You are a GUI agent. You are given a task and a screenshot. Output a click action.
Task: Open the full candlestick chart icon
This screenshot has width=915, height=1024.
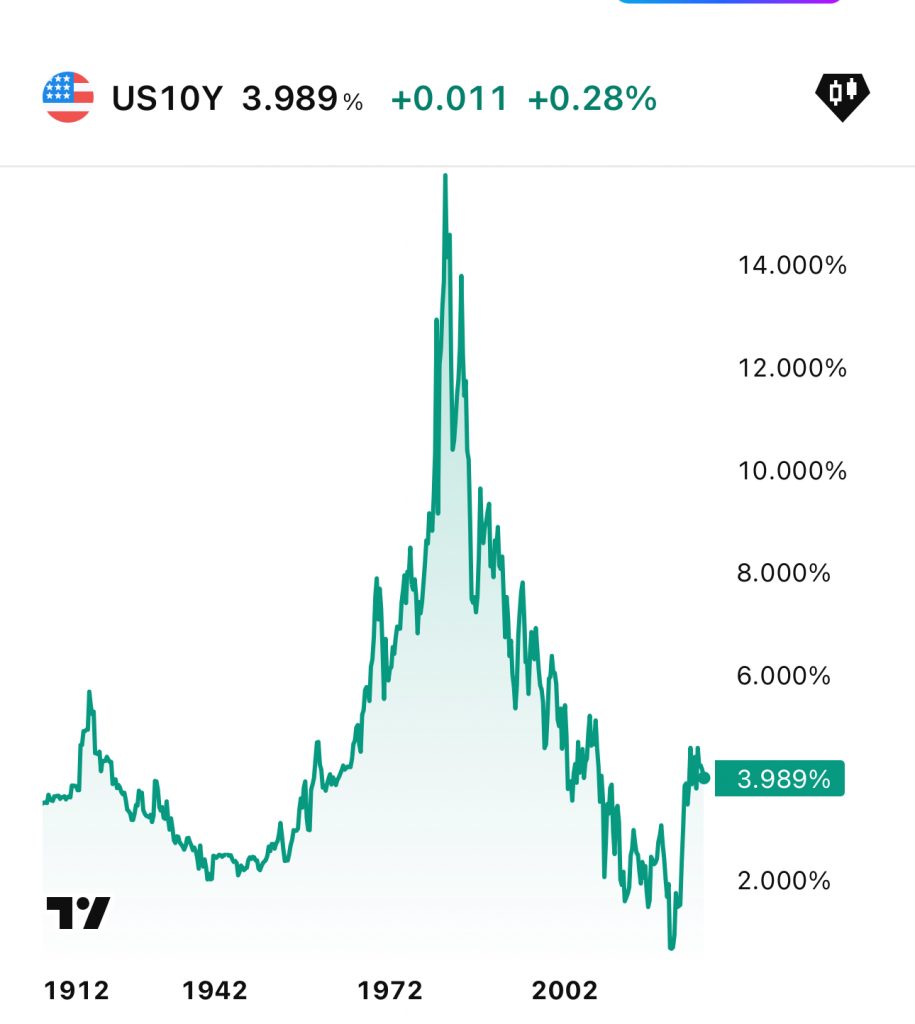(x=842, y=96)
